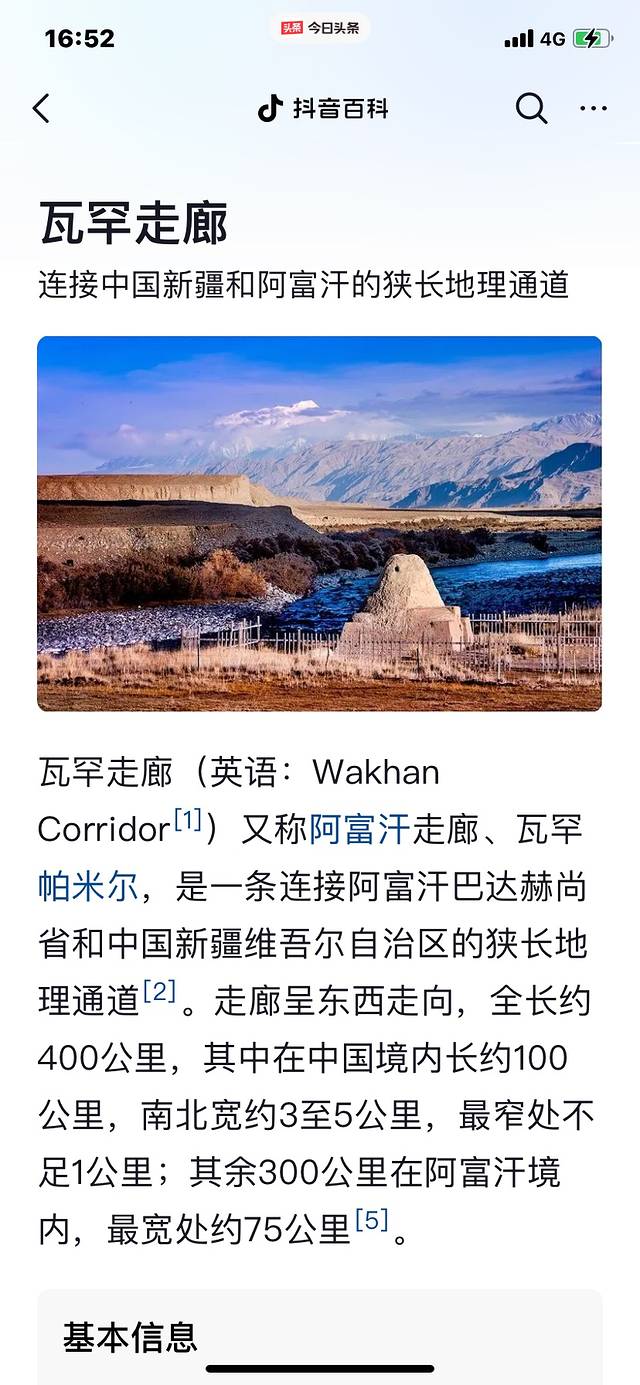Follow the 帕米尔 link
Image resolution: width=640 pixels, height=1385 pixels.
coord(88,886)
